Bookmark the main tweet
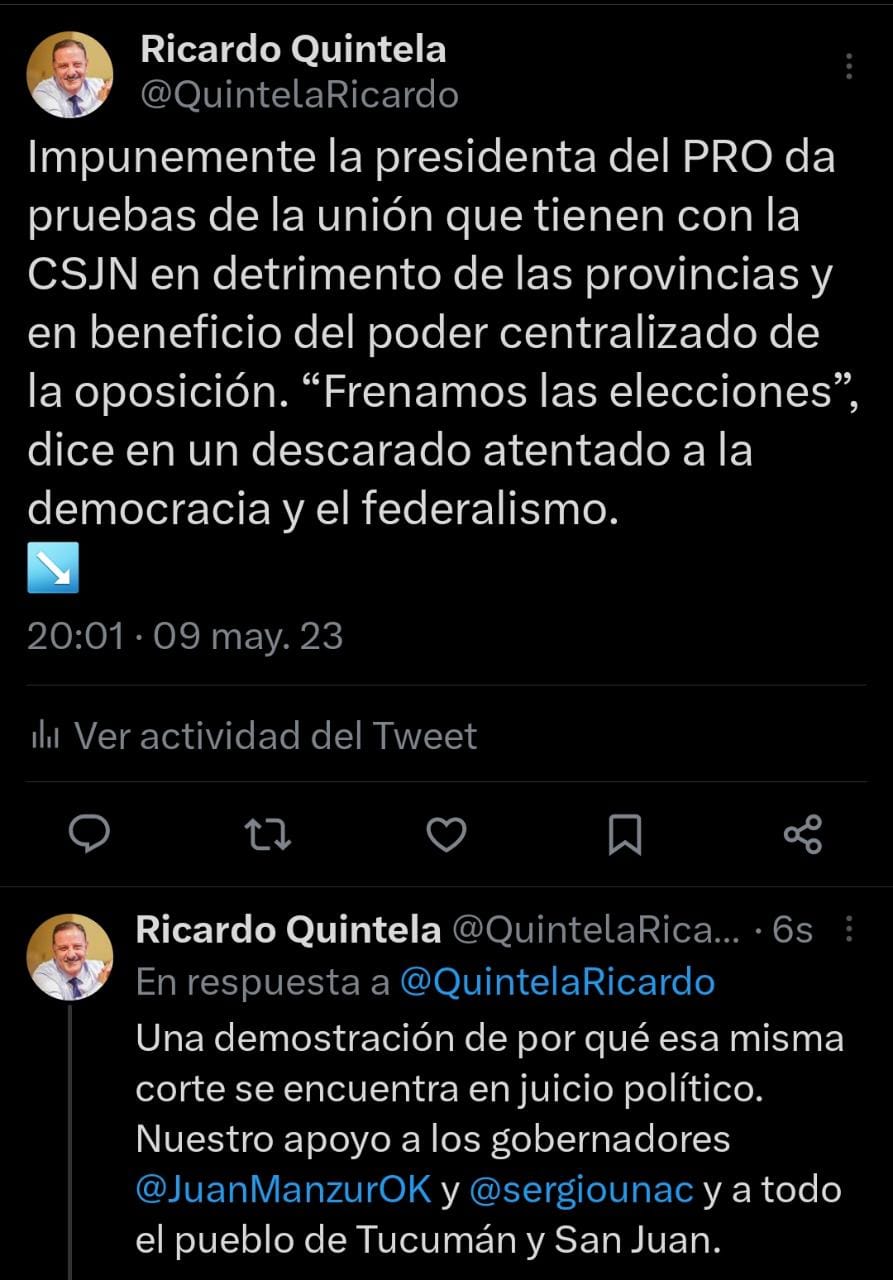 click(625, 833)
